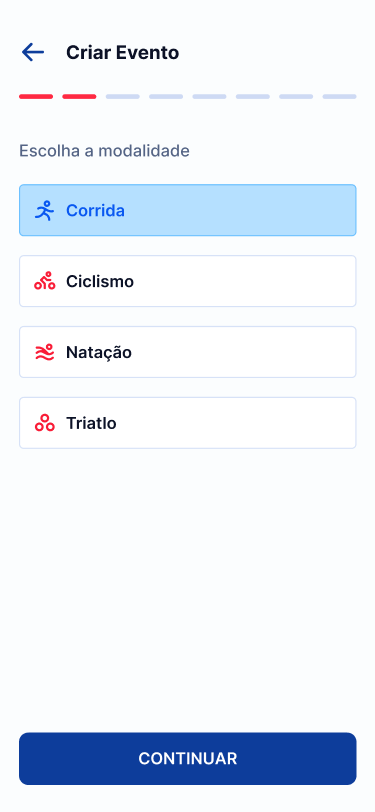Image resolution: width=375 pixels, height=812 pixels.
Task: Choose Ciclismo as the modality
Action: pyautogui.click(x=188, y=281)
